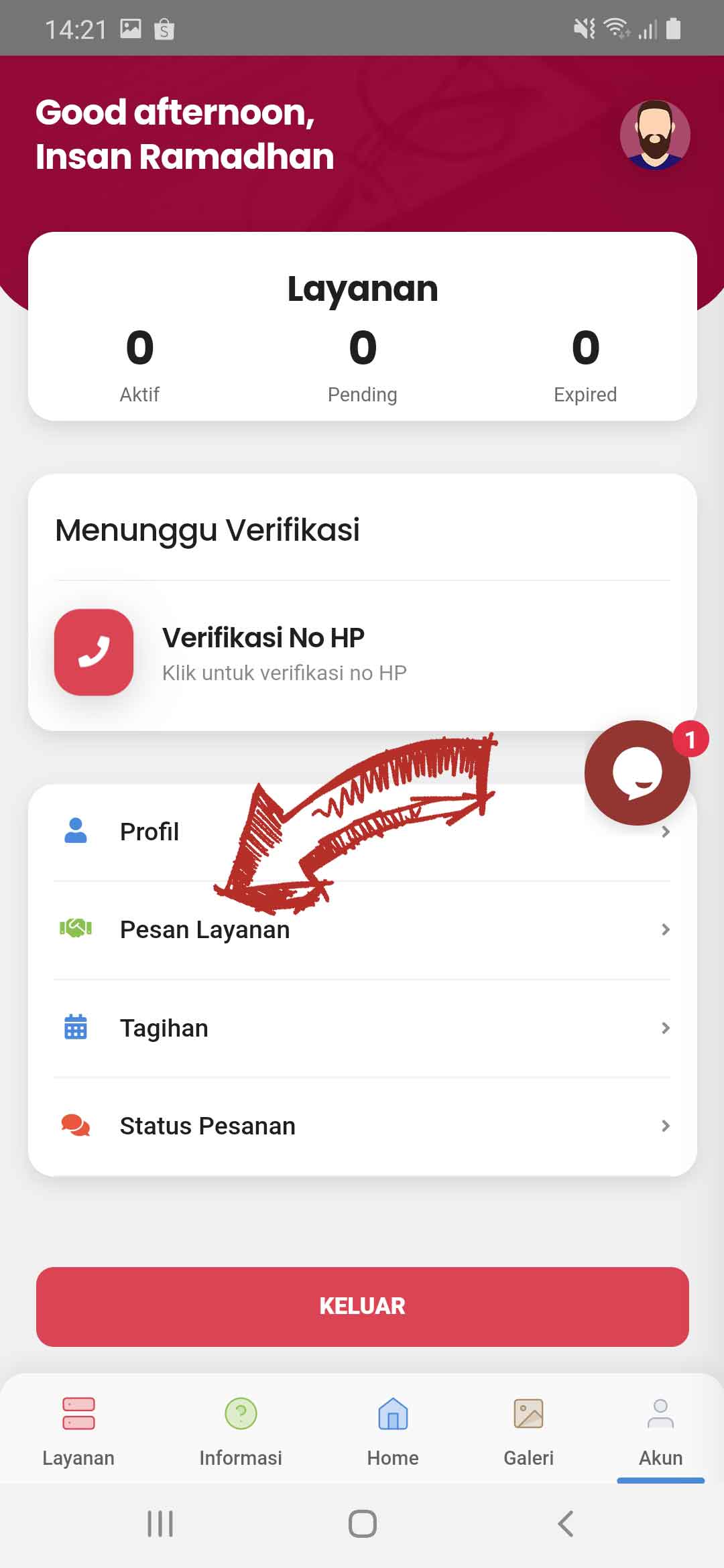The image size is (724, 1568).
Task: Open the recent apps view
Action: point(160,1524)
